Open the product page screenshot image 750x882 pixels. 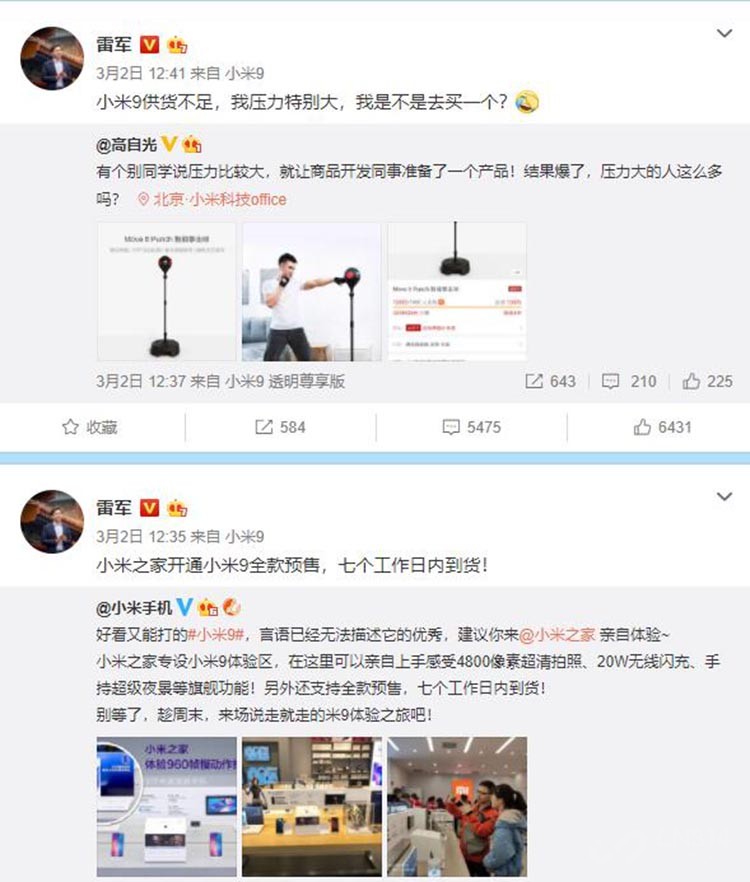(456, 291)
